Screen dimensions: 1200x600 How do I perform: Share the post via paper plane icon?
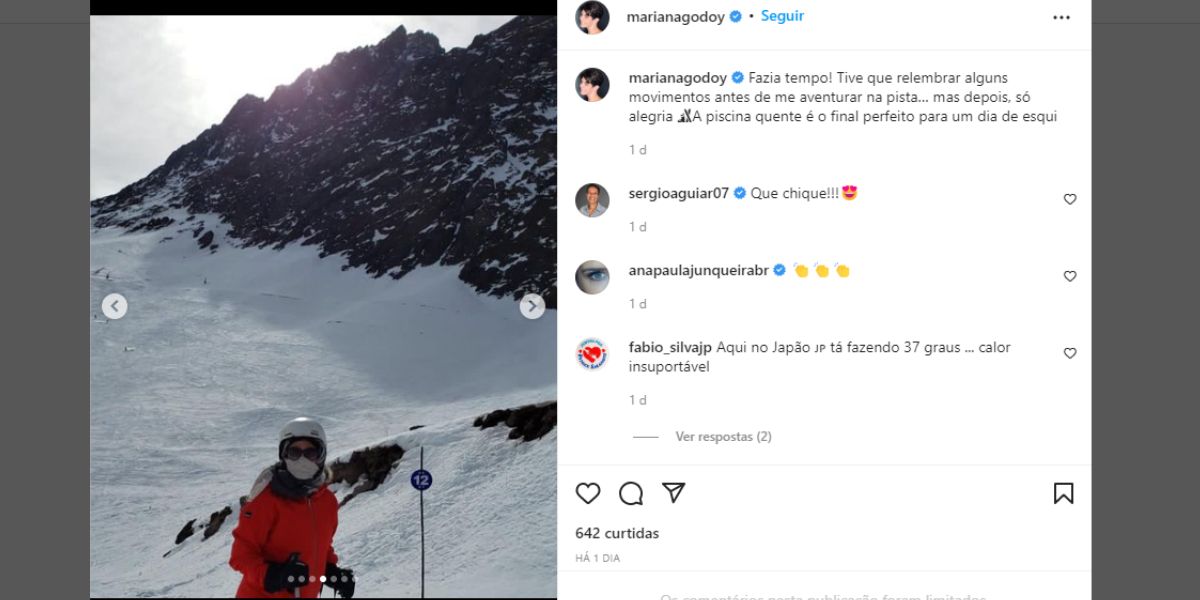[674, 493]
